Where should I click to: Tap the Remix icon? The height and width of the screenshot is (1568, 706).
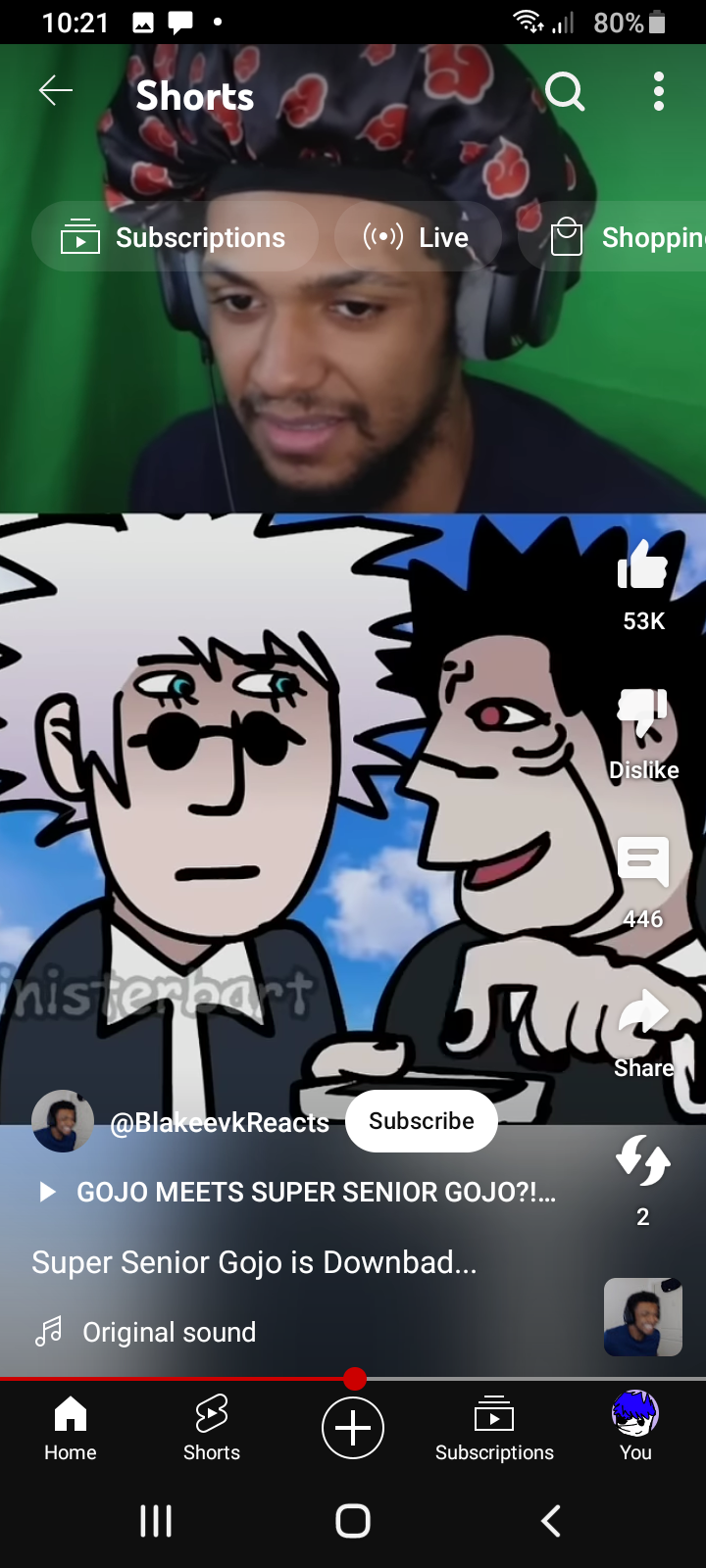(642, 1161)
